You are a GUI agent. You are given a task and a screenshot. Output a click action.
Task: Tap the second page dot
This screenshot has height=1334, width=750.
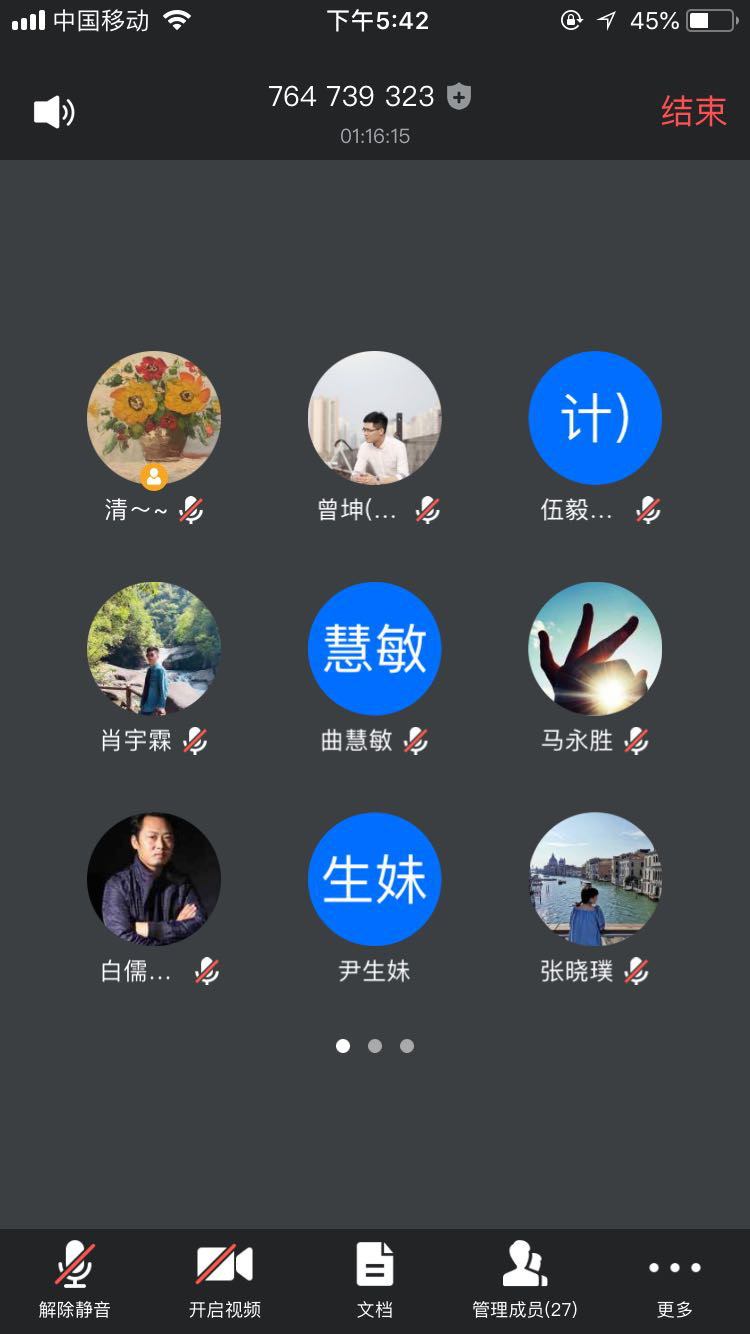[375, 1045]
